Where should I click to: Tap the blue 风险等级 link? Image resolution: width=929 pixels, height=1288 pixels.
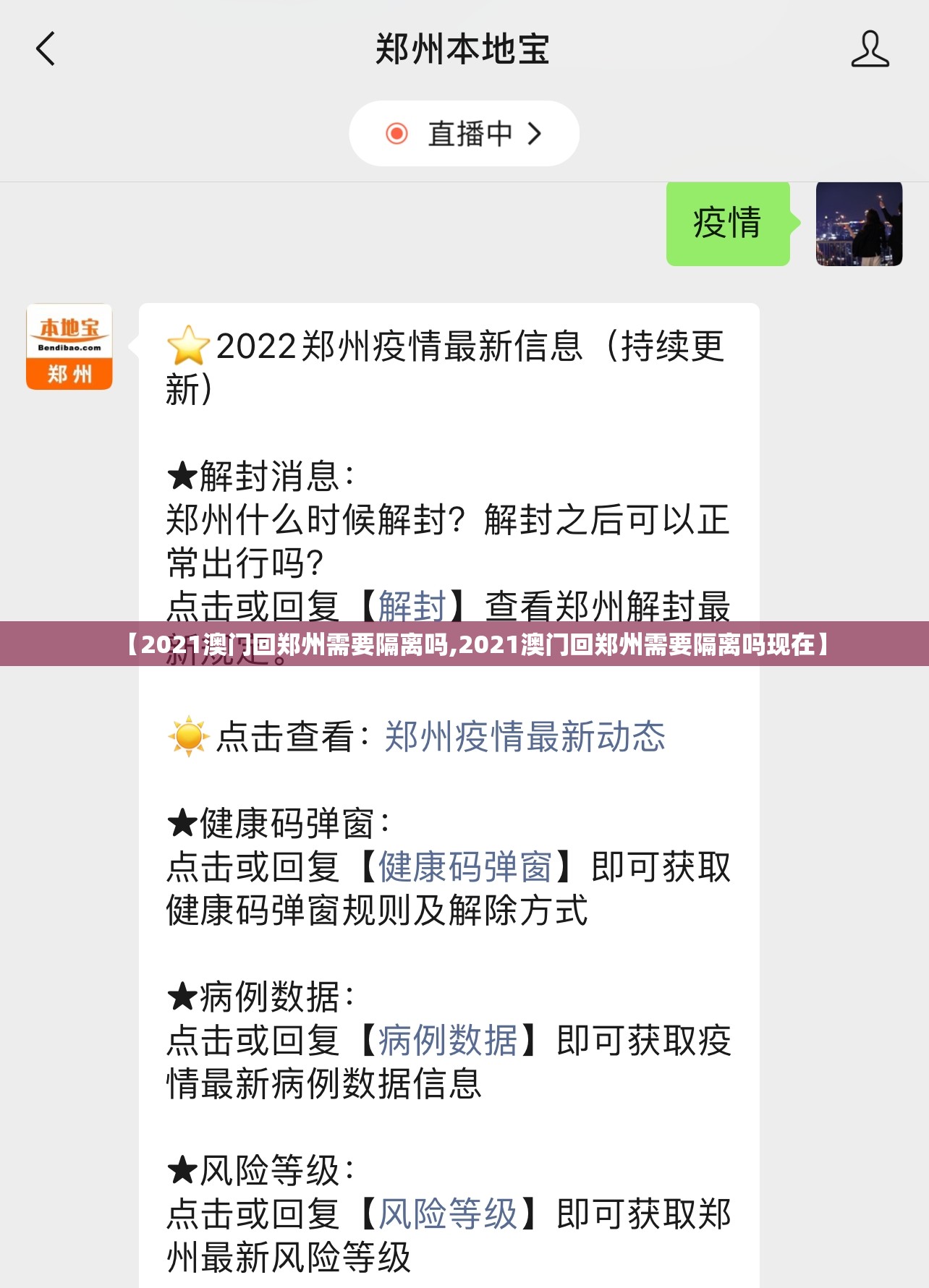click(447, 1214)
